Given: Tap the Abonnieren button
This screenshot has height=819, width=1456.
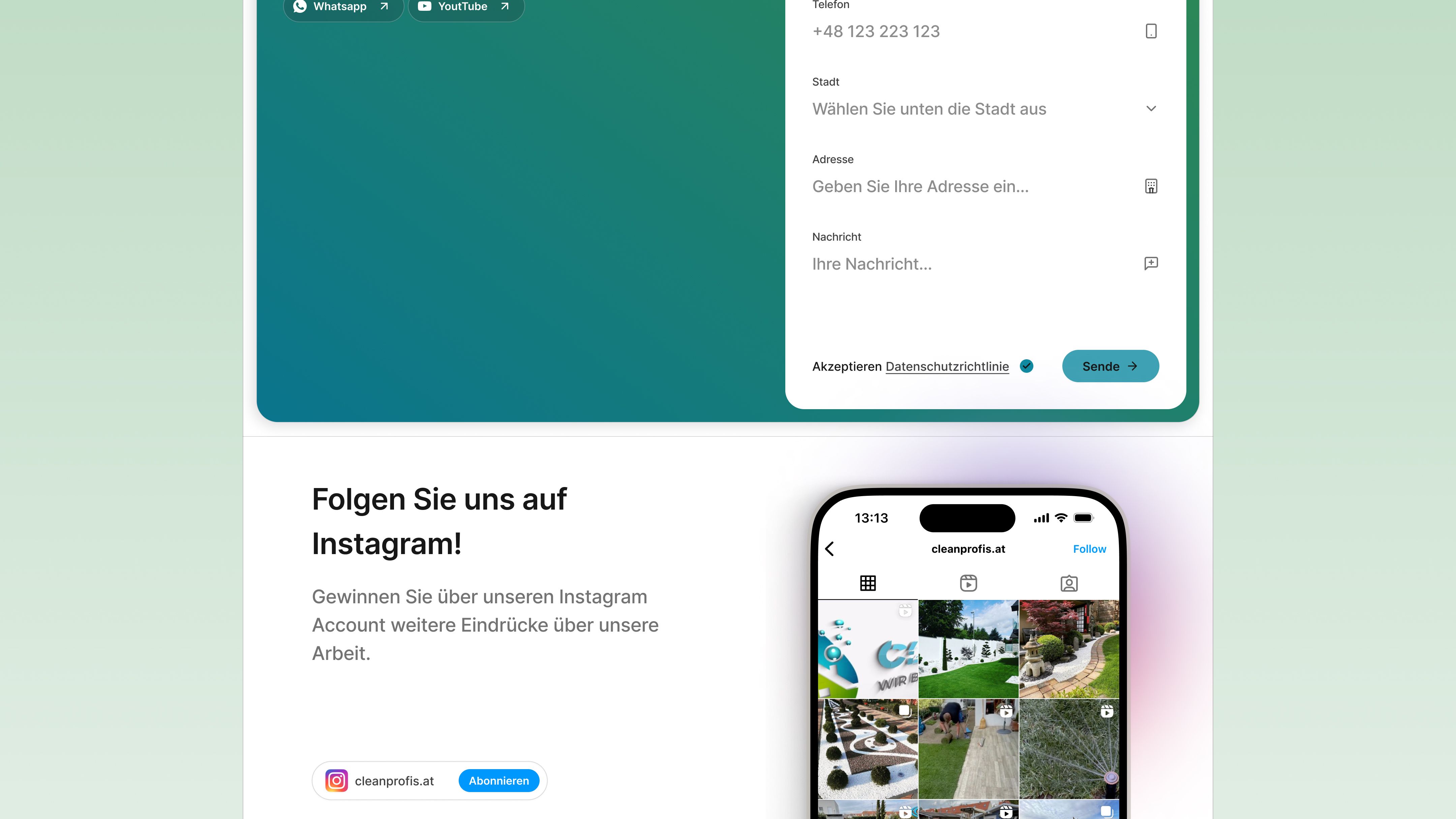Looking at the screenshot, I should (498, 781).
